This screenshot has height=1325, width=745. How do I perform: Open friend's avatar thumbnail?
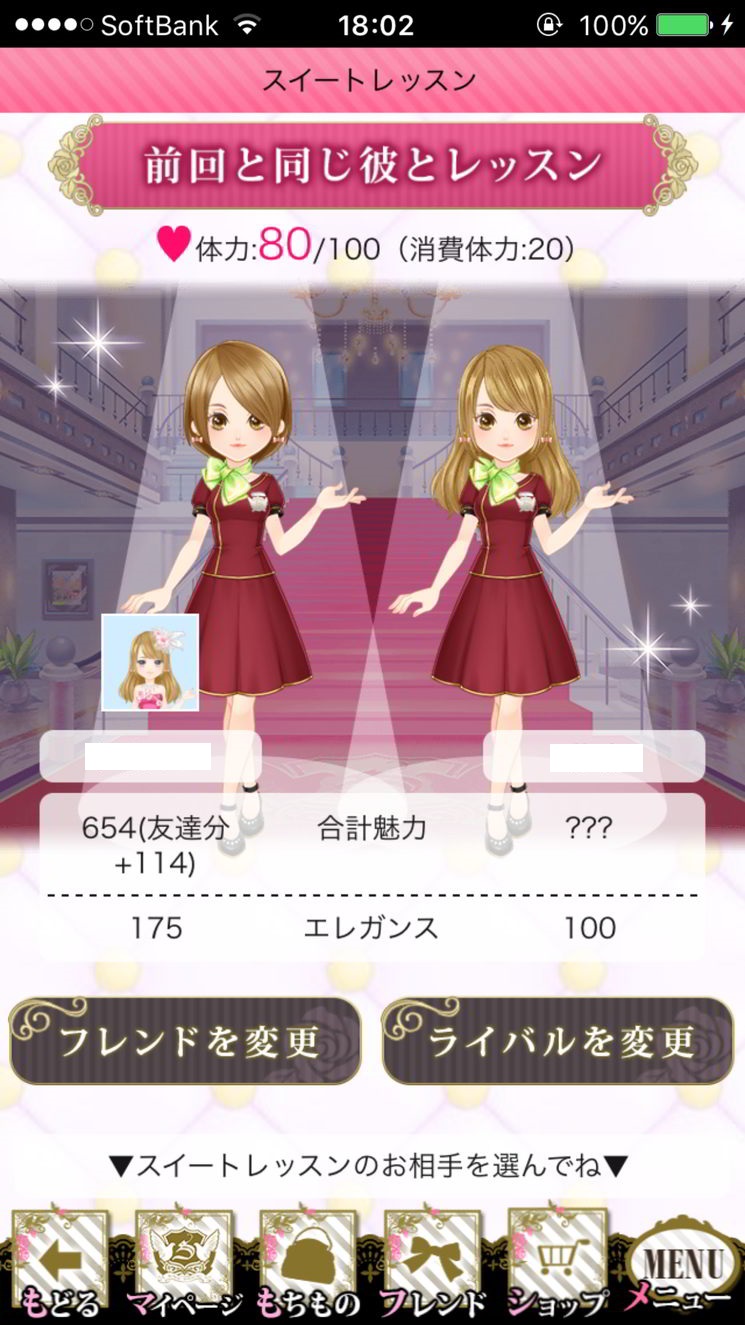(150, 662)
